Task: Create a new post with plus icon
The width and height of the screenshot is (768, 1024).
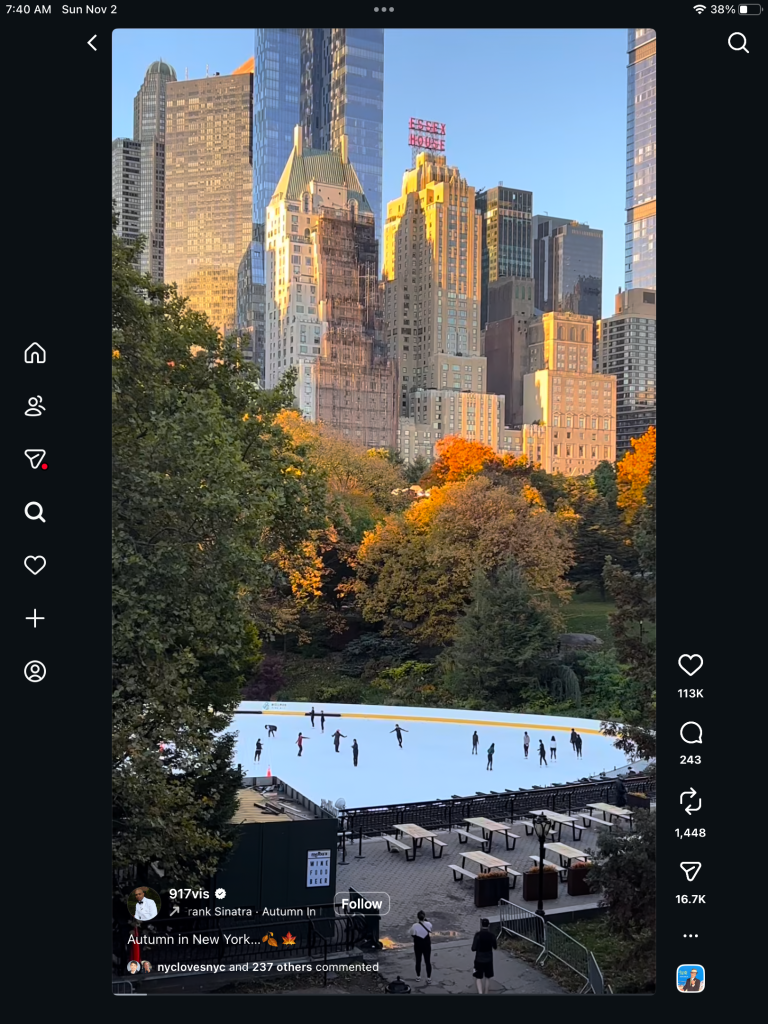Action: point(35,618)
